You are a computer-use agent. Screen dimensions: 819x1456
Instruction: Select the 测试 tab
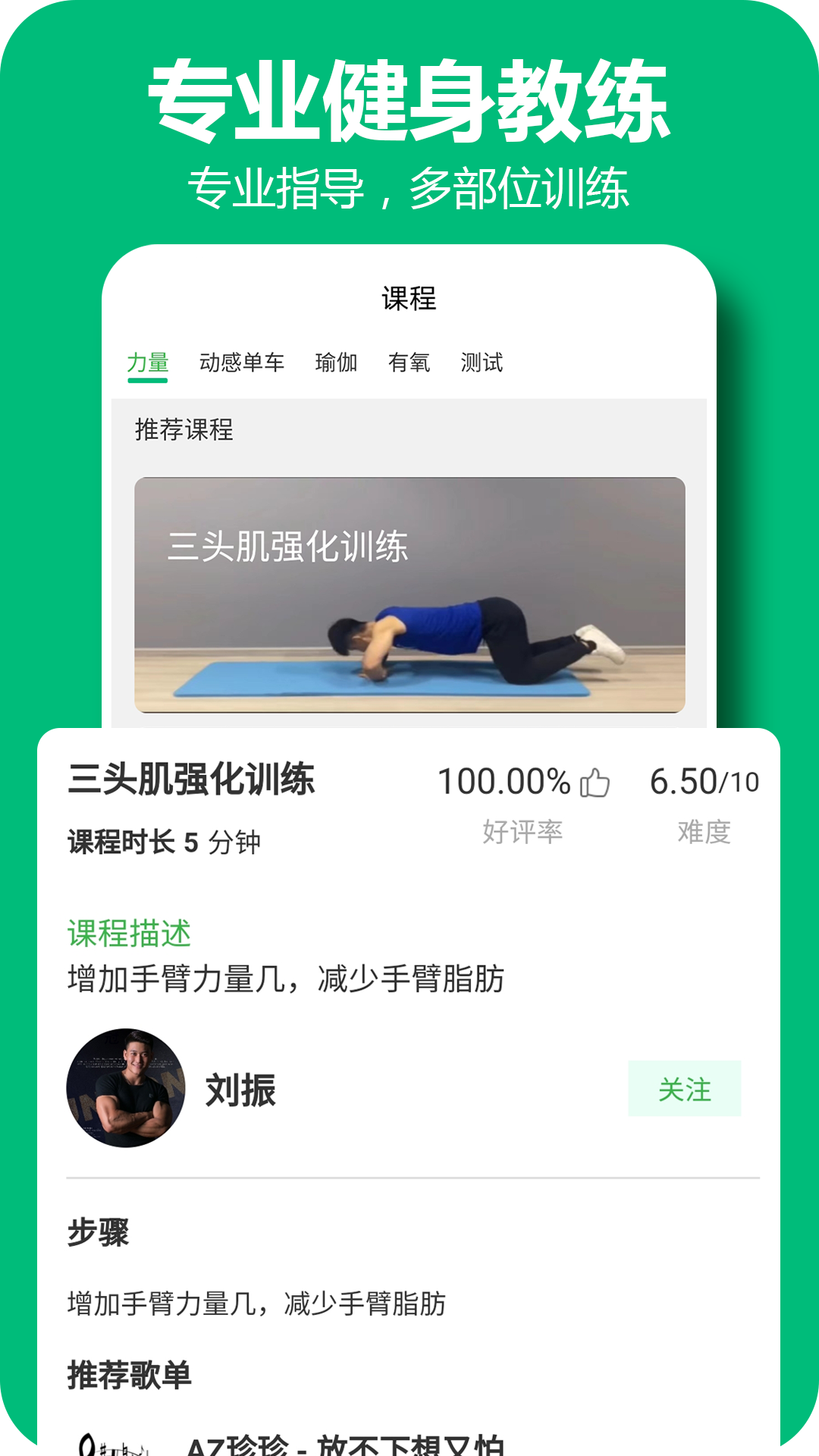pyautogui.click(x=481, y=363)
